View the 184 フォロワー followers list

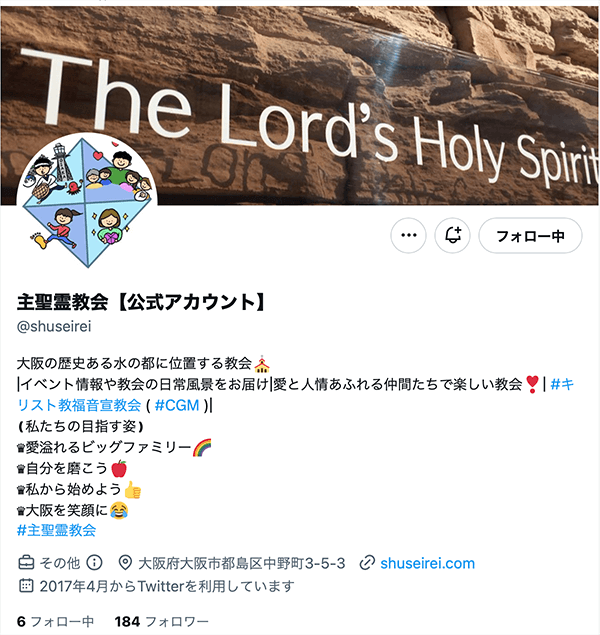pyautogui.click(x=161, y=621)
